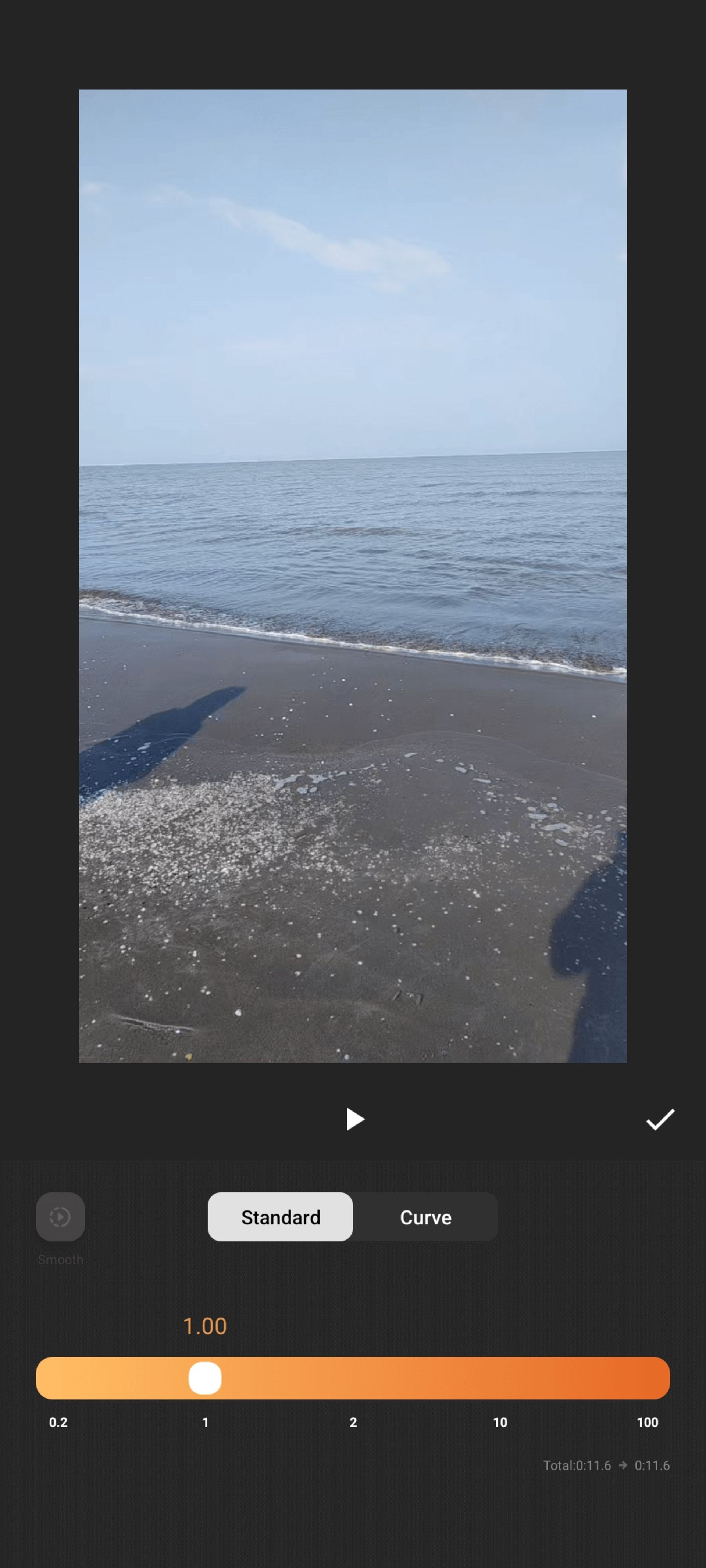Select the Standard speed mode
This screenshot has width=706, height=1568.
pyautogui.click(x=280, y=1217)
